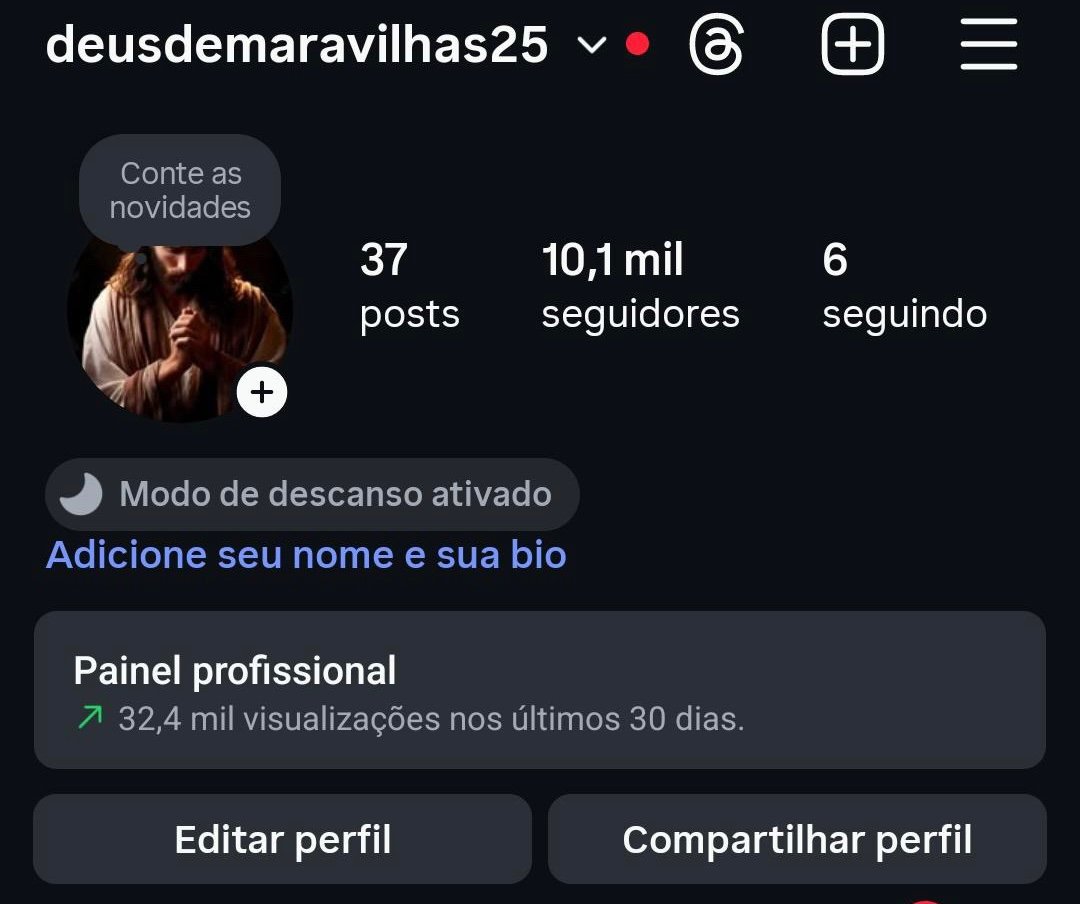Create a new post with plus icon
Viewport: 1080px width, 904px height.
pyautogui.click(x=853, y=46)
